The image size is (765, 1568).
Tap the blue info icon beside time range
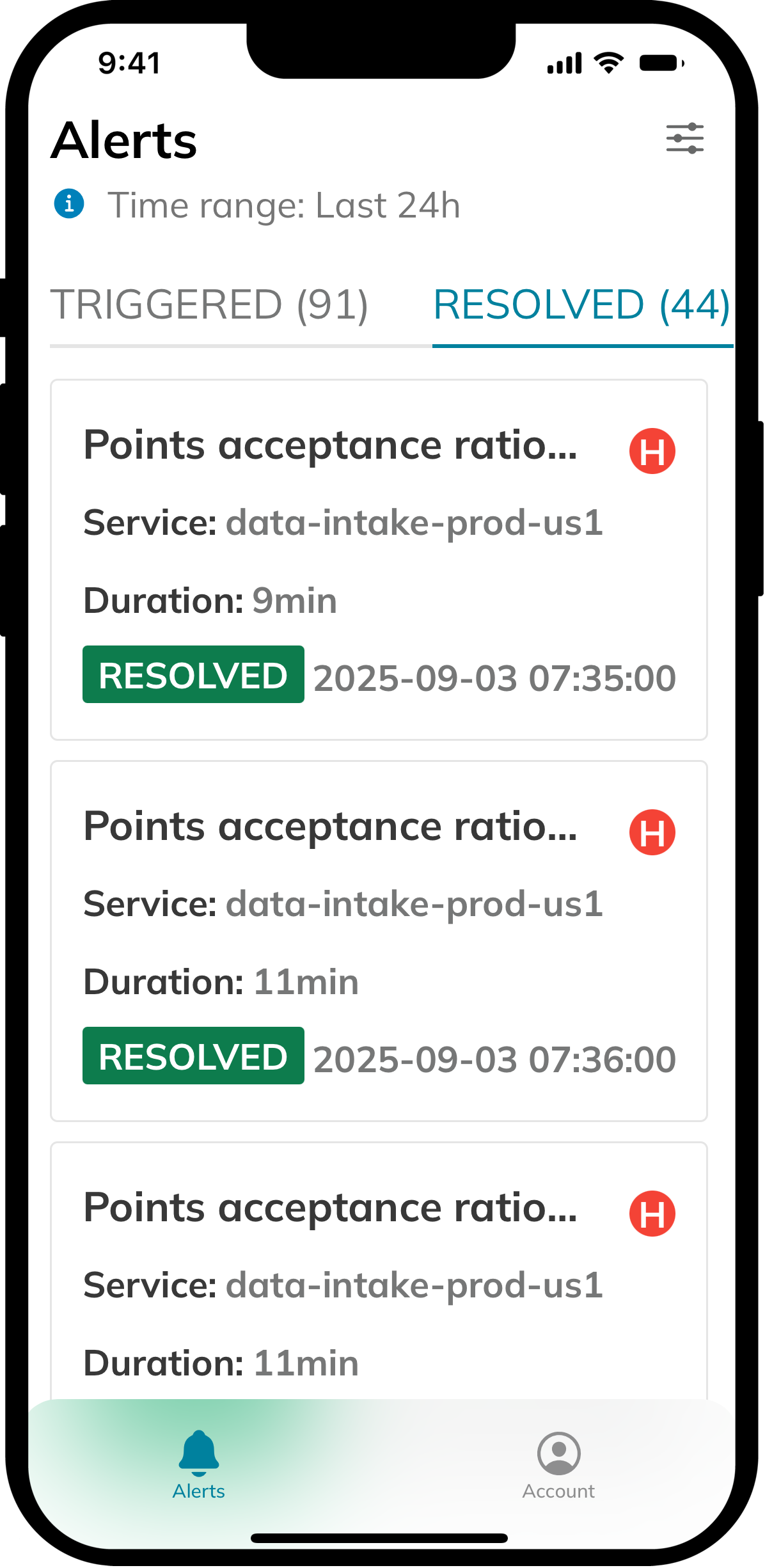68,204
